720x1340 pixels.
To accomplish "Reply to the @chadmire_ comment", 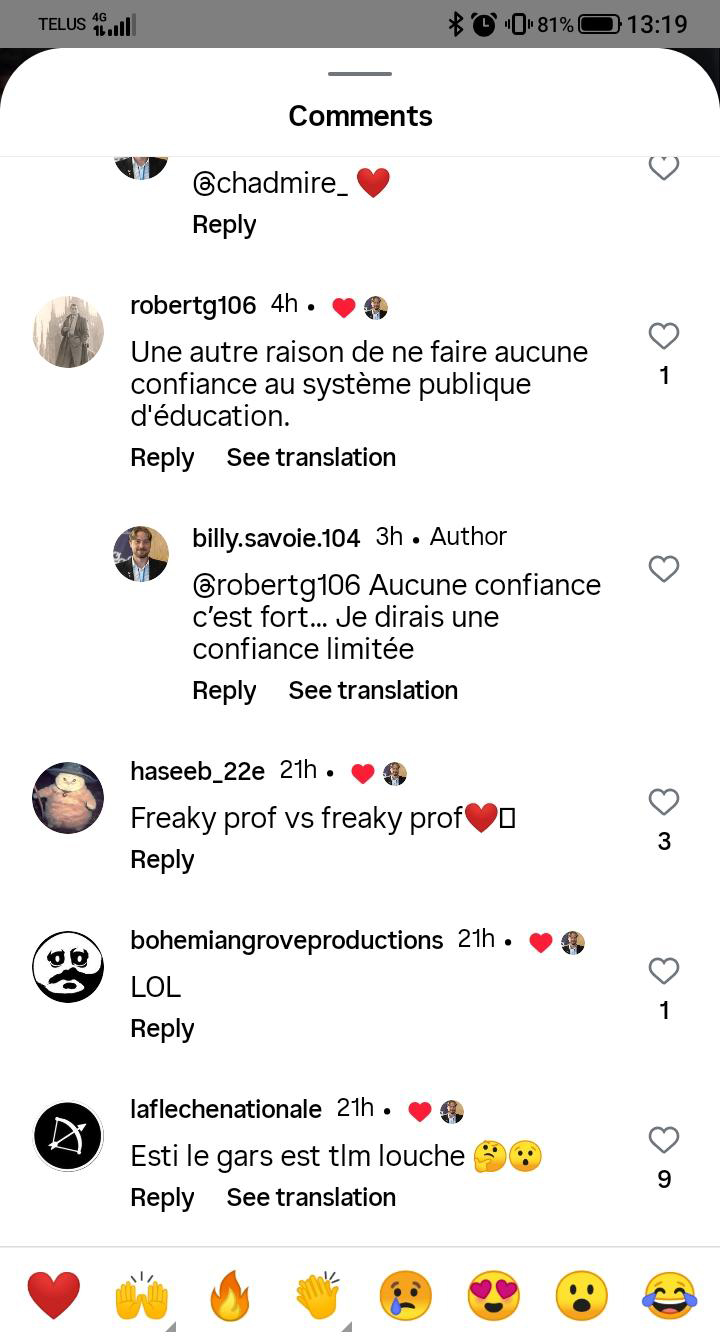I will tap(224, 225).
